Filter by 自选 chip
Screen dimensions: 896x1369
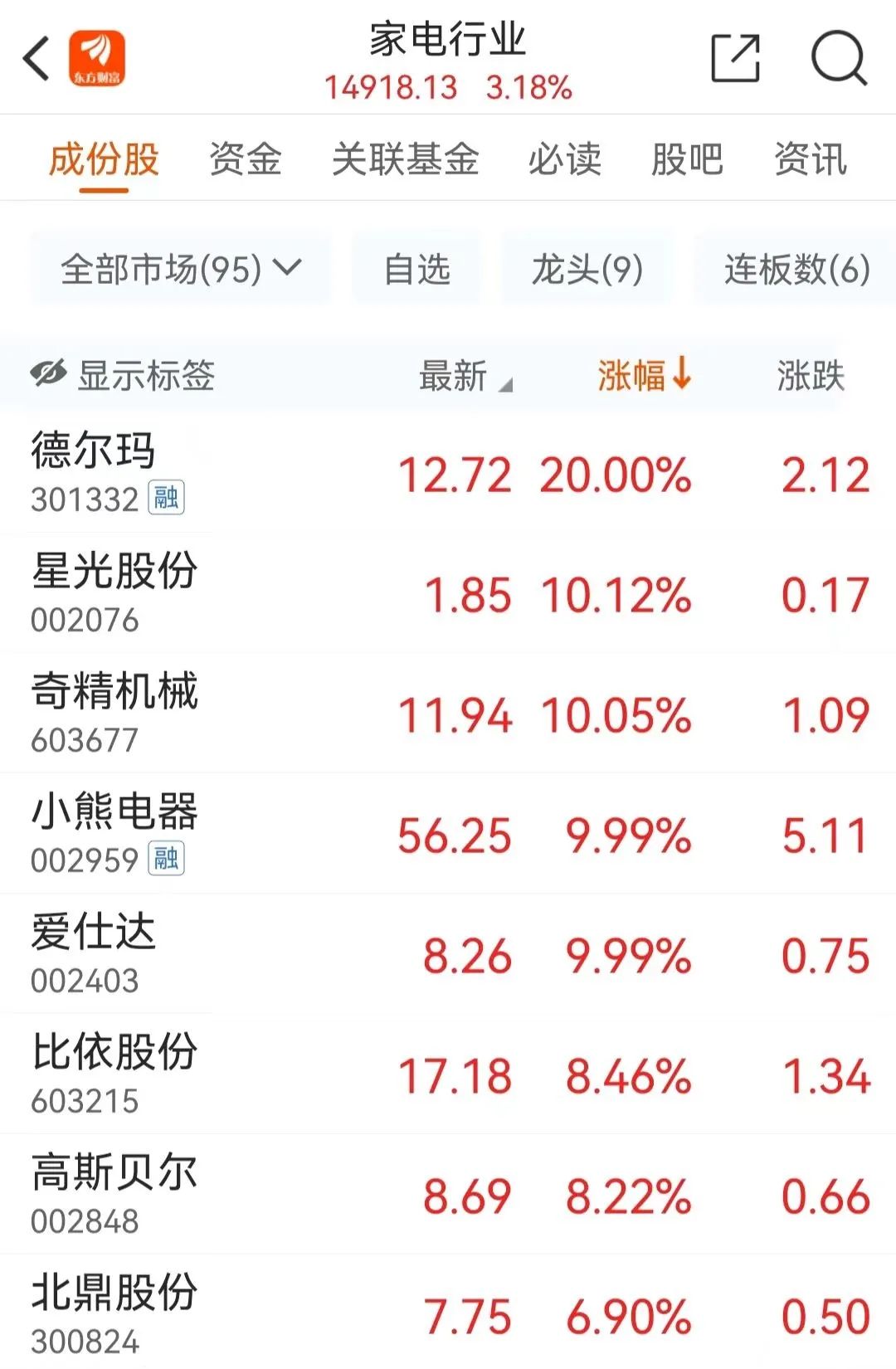416,269
